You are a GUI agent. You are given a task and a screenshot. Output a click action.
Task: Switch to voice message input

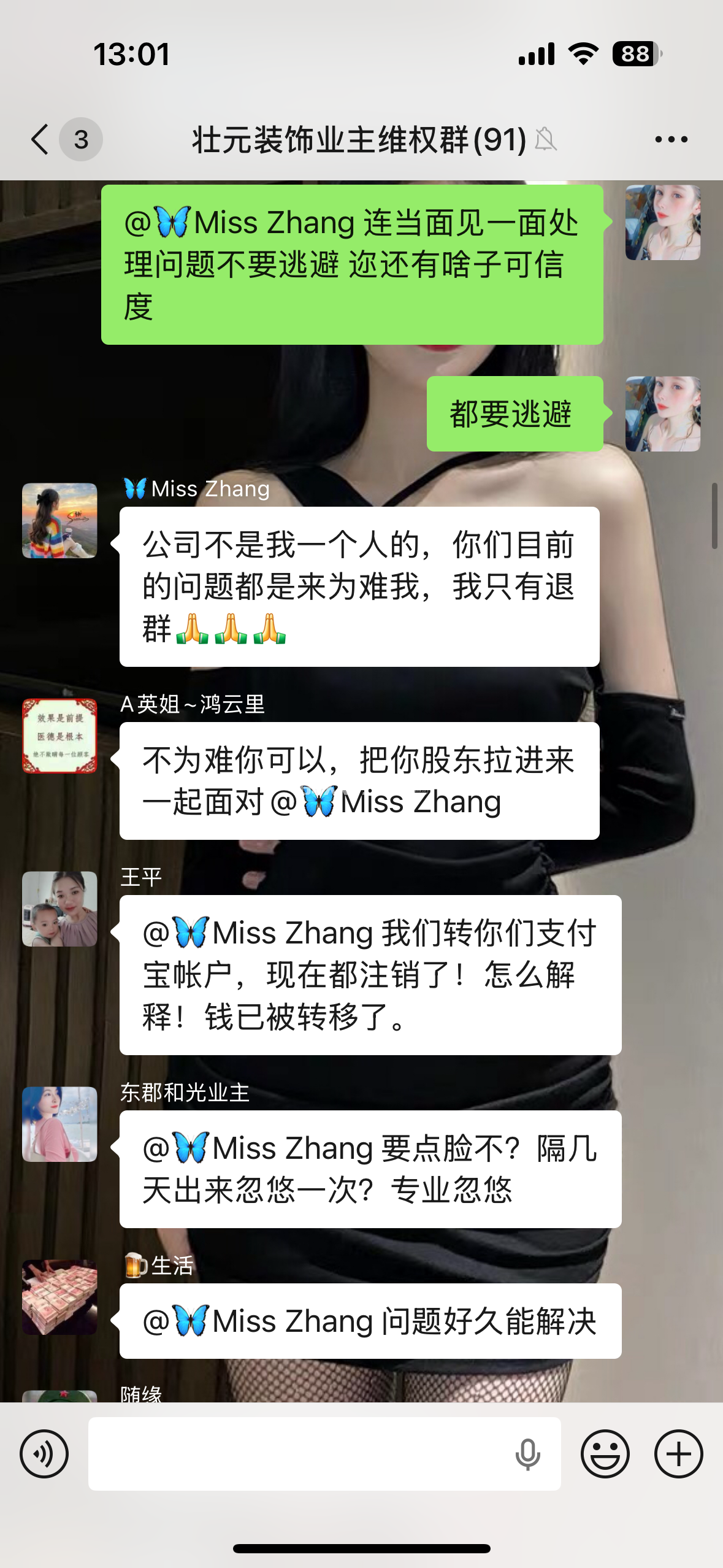(44, 1453)
